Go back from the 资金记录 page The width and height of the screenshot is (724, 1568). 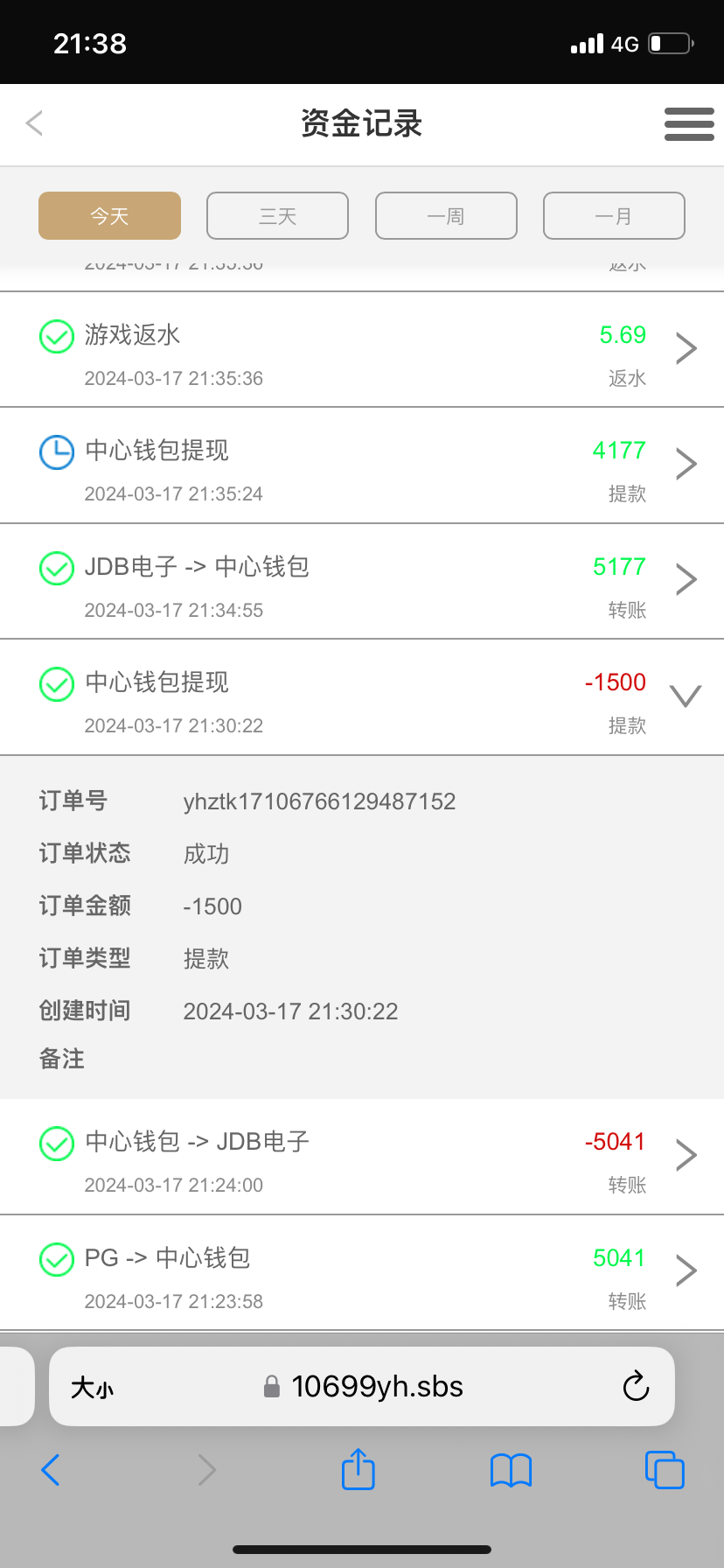tap(35, 123)
